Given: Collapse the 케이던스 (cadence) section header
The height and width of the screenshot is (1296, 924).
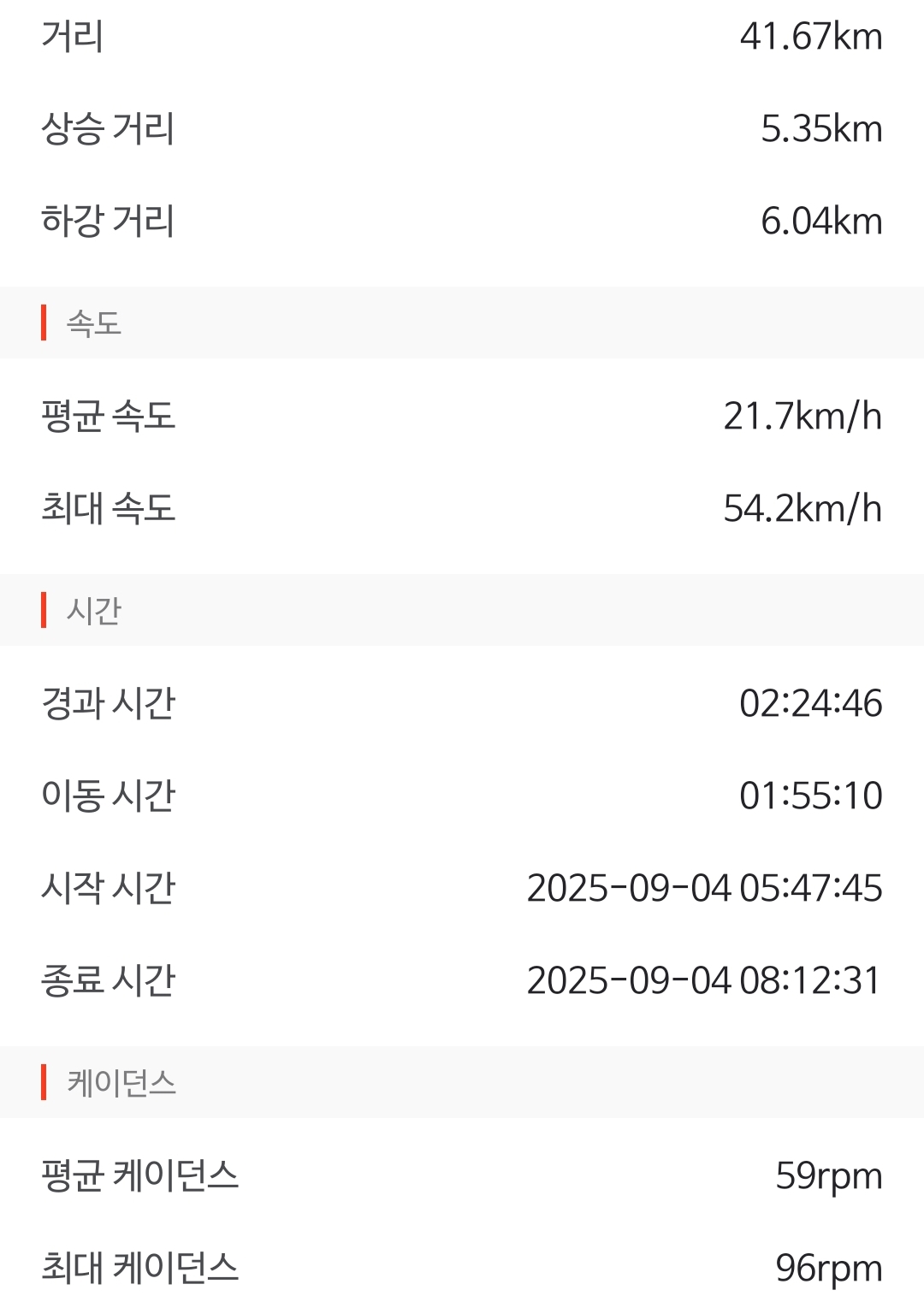Looking at the screenshot, I should point(120,1083).
